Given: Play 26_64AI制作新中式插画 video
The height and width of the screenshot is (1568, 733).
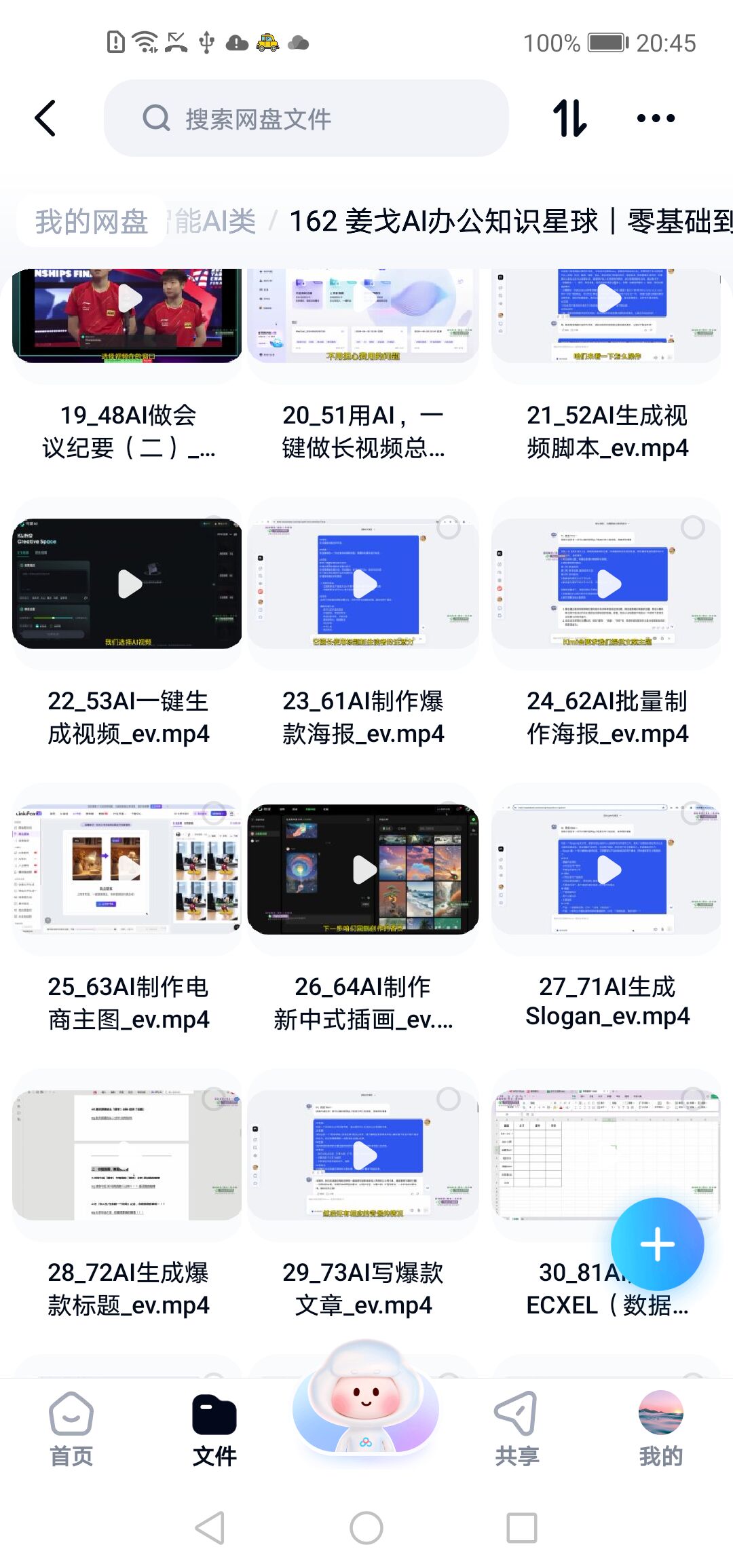Looking at the screenshot, I should pyautogui.click(x=363, y=870).
